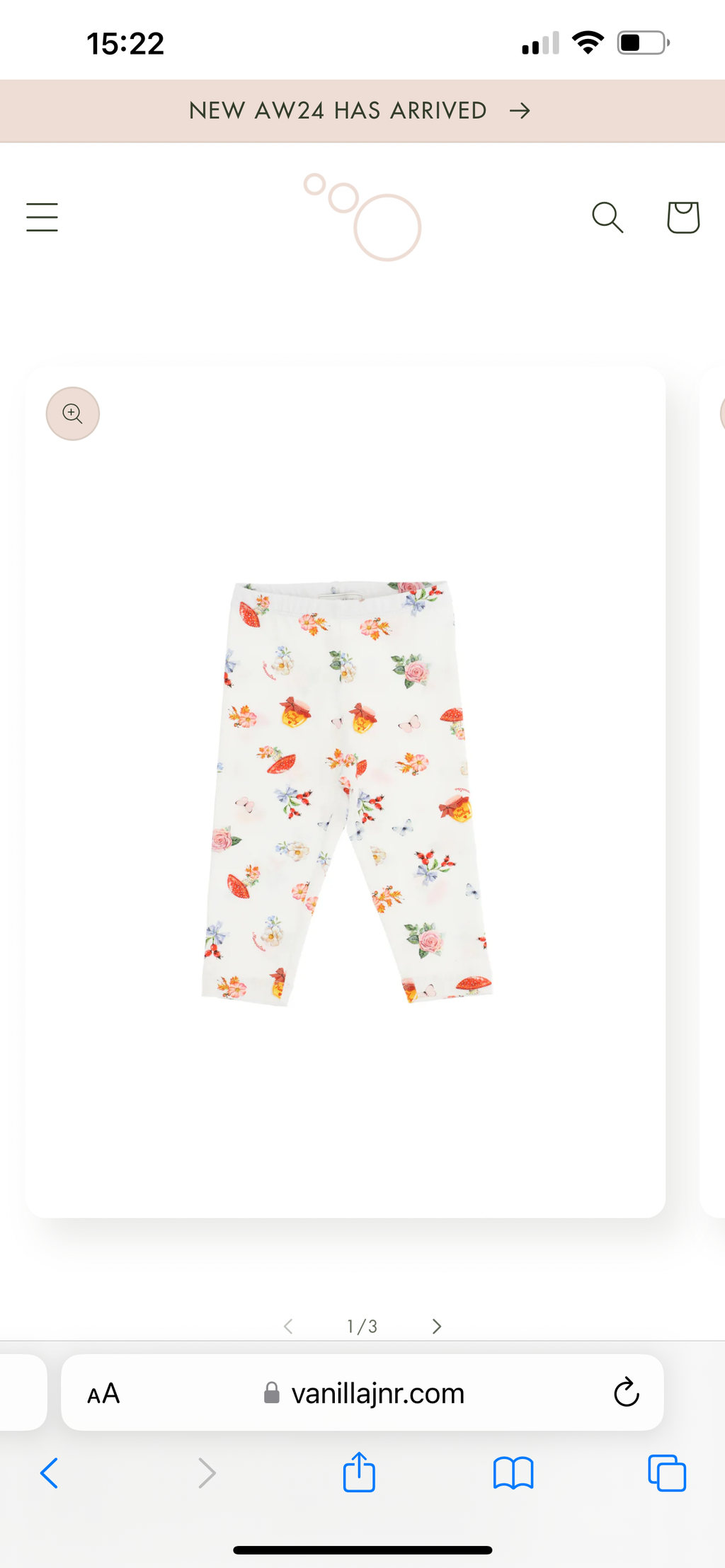Image resolution: width=725 pixels, height=1568 pixels.
Task: Search the store
Action: (x=607, y=217)
